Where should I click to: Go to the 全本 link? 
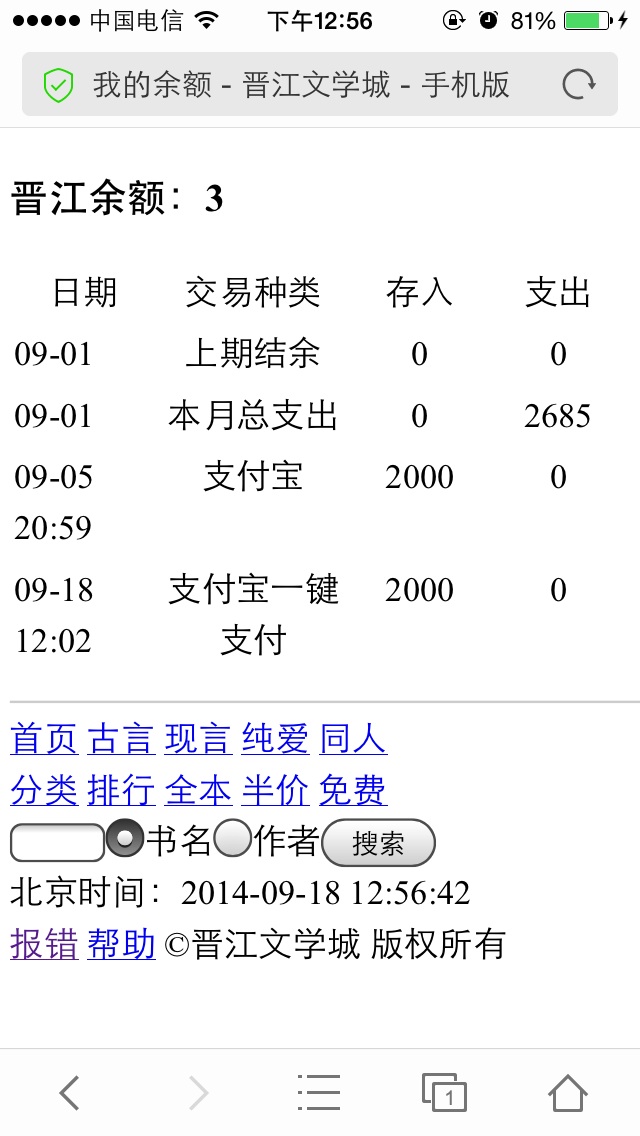pos(199,790)
